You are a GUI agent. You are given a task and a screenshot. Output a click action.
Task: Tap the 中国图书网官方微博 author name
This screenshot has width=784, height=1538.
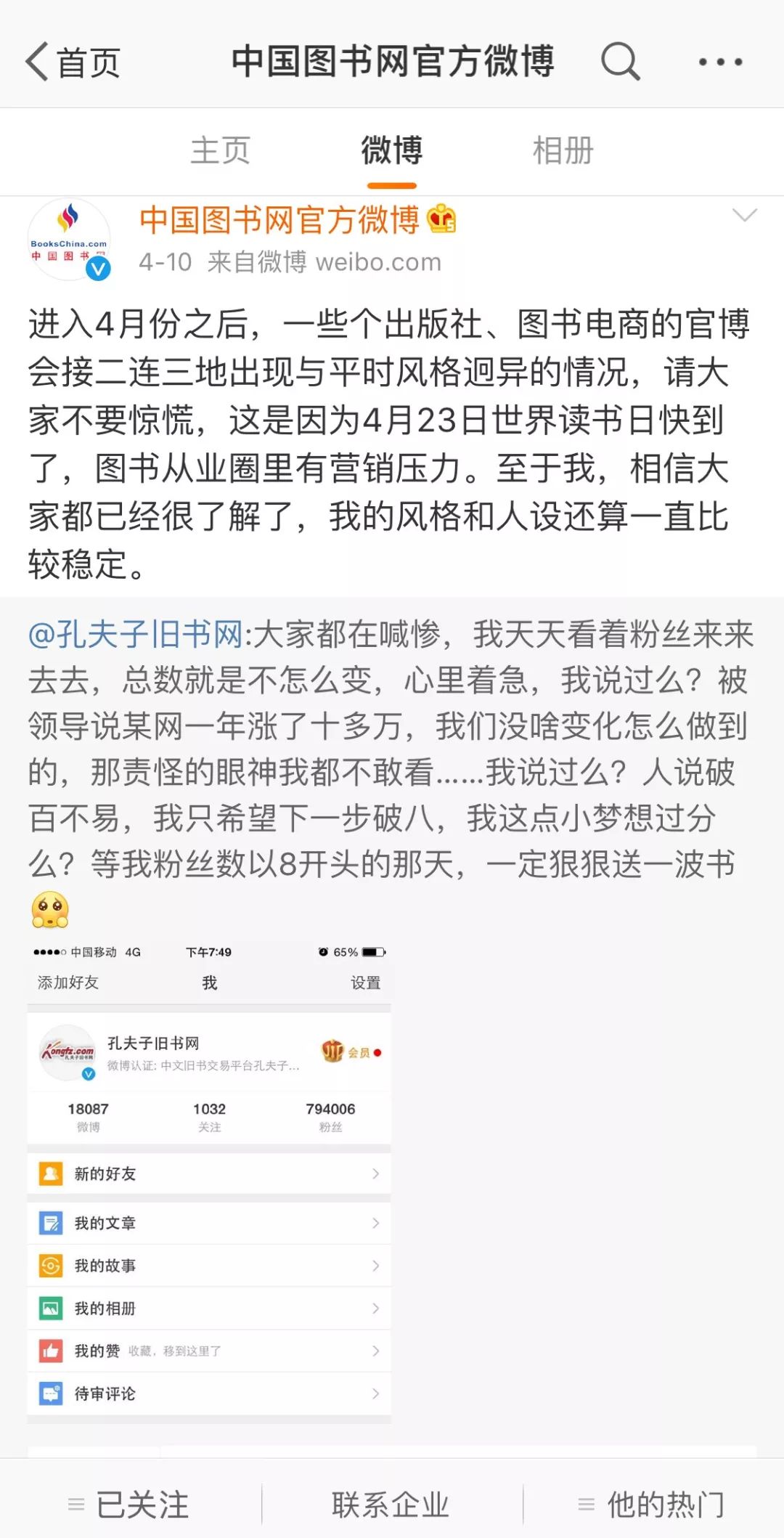279,219
